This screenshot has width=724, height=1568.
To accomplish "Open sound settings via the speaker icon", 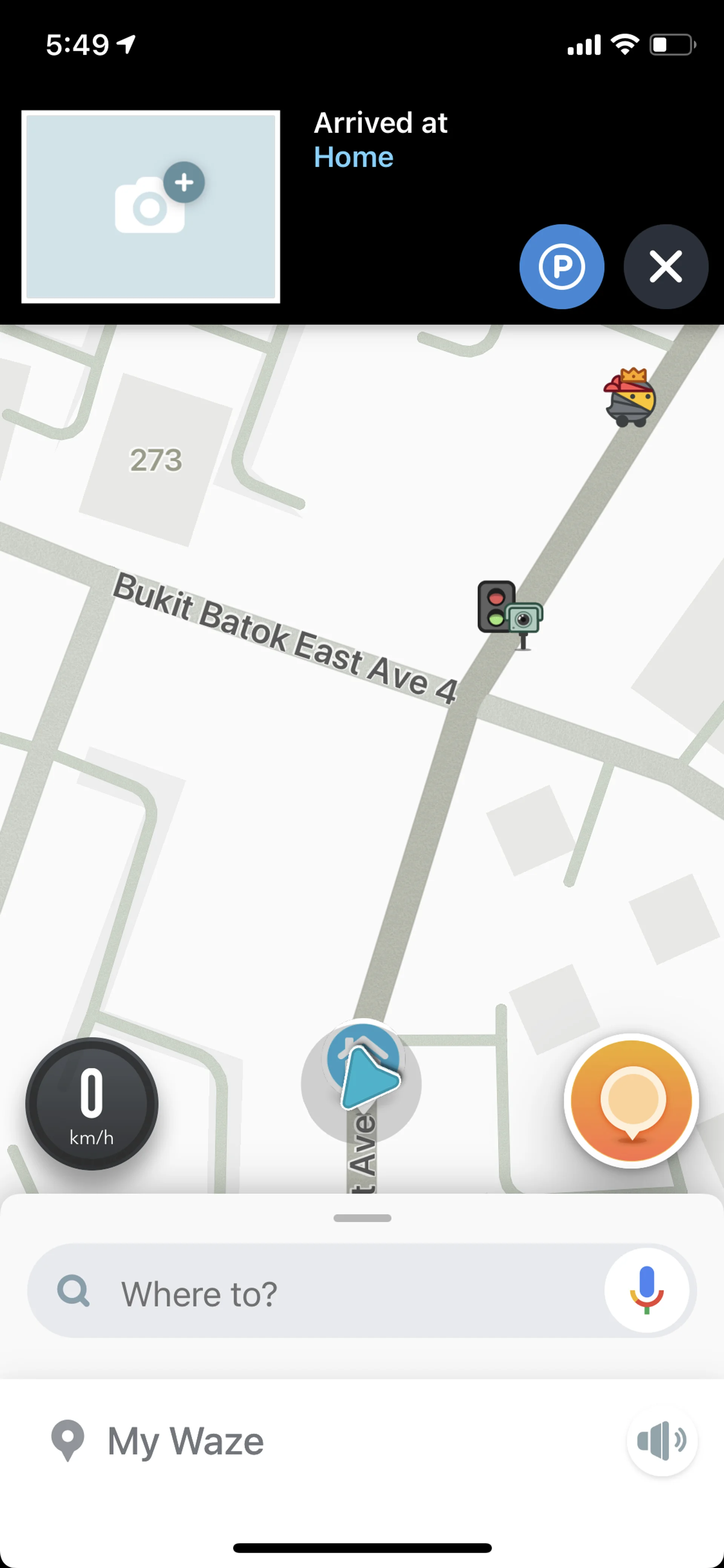I will point(661,1441).
